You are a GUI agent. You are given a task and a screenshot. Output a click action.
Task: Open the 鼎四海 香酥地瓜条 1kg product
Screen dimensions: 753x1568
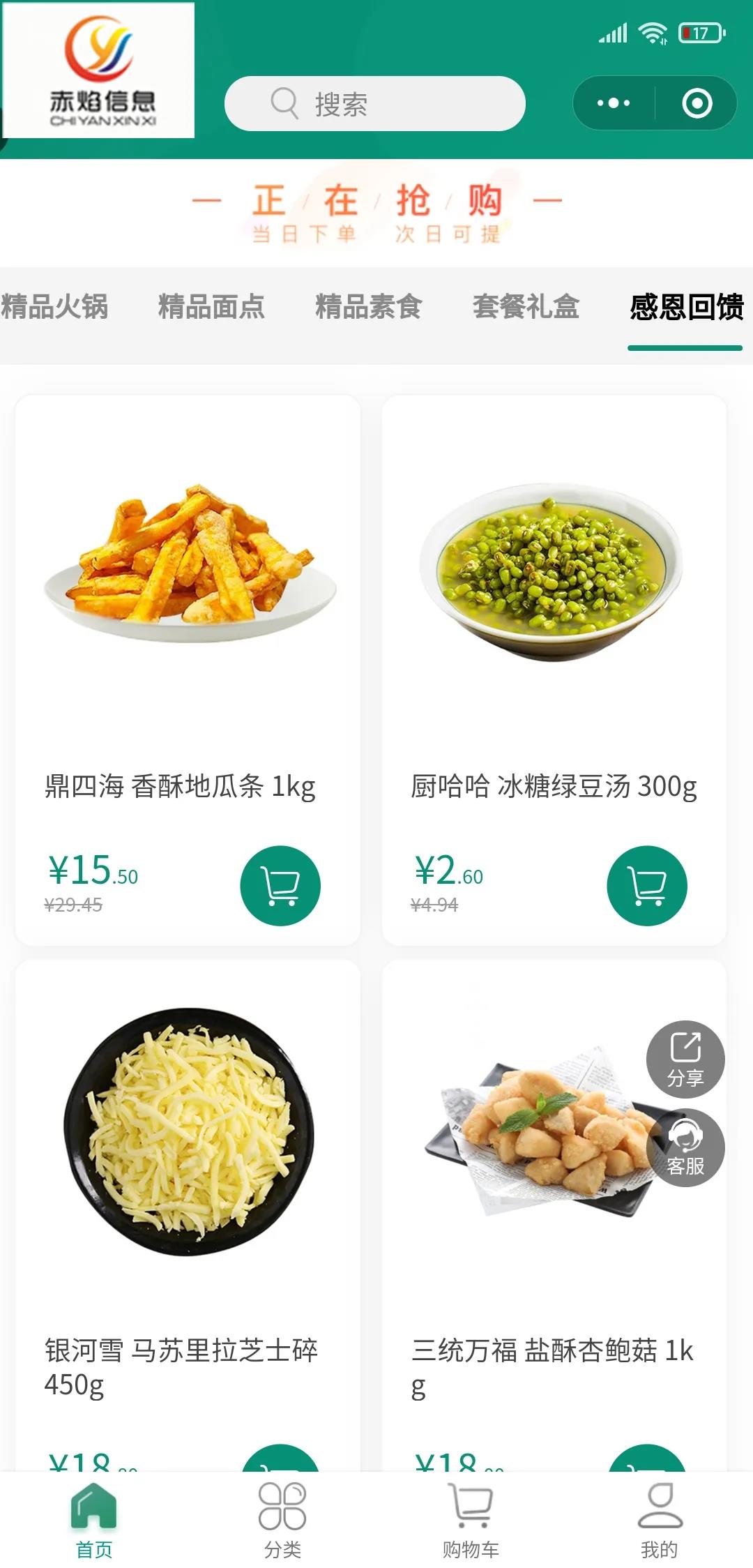(187, 565)
